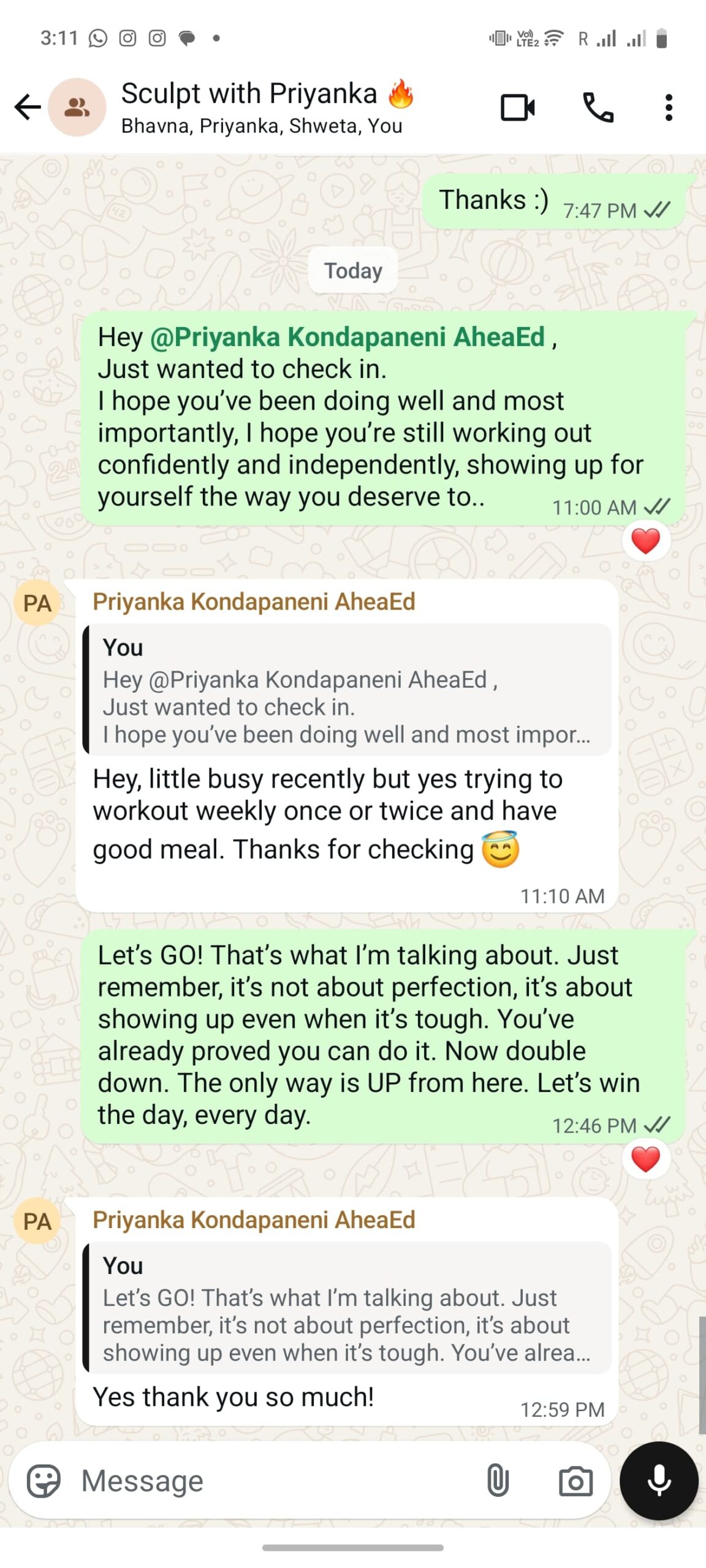Open the camera from the chat bar
Image resolution: width=706 pixels, height=1568 pixels.
[575, 1481]
